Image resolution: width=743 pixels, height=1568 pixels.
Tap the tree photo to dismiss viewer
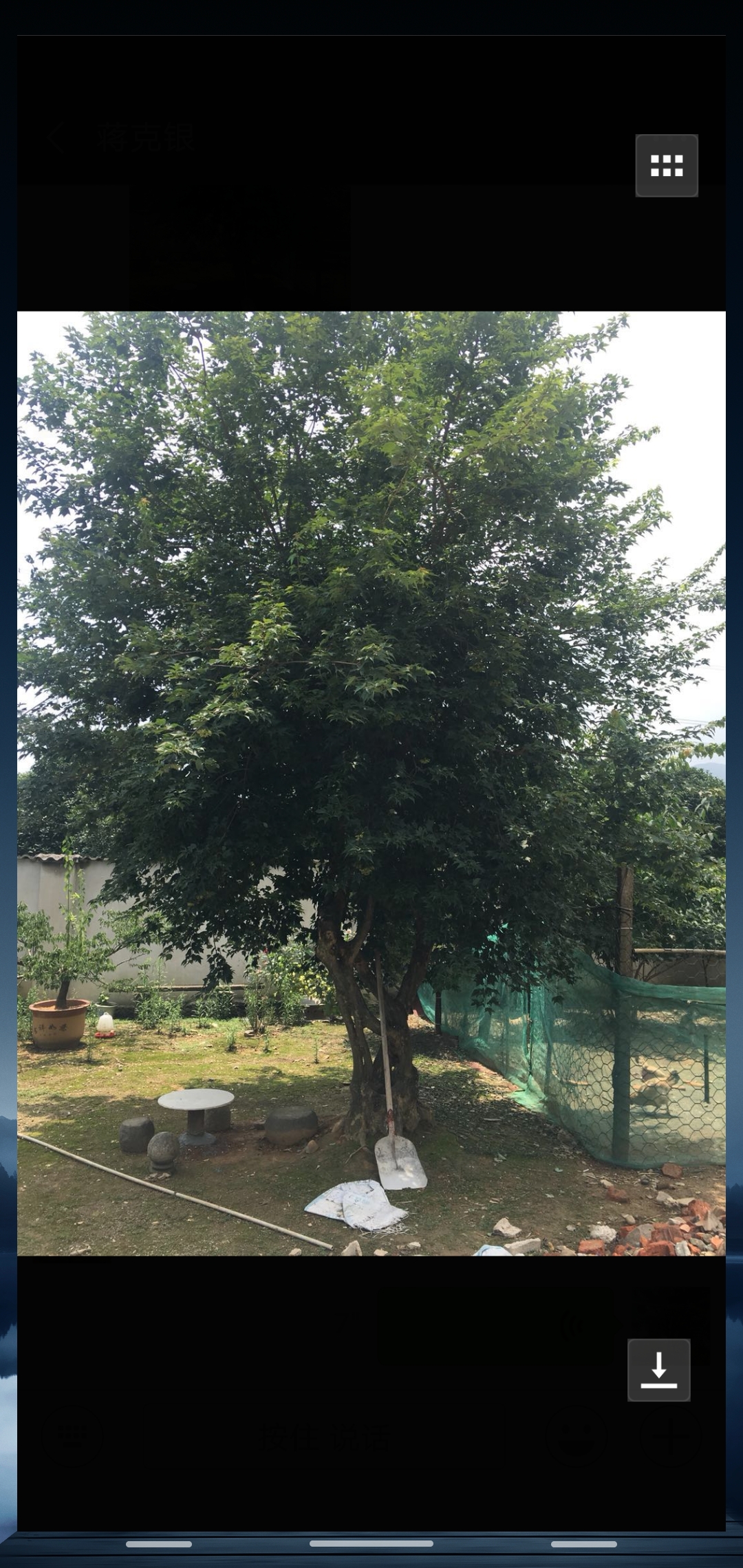[371, 783]
